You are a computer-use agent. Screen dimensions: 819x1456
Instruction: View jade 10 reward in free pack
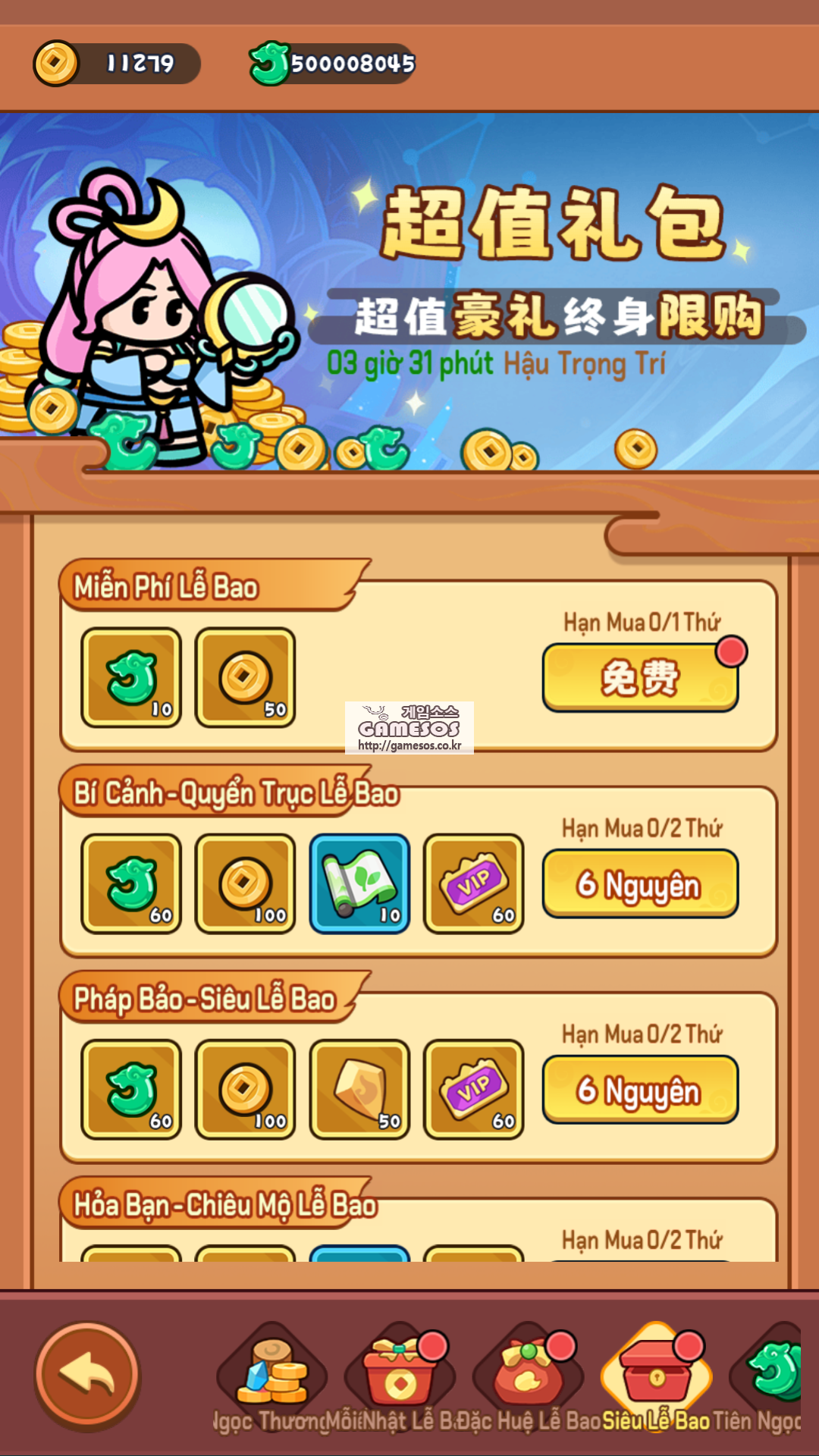tap(131, 677)
